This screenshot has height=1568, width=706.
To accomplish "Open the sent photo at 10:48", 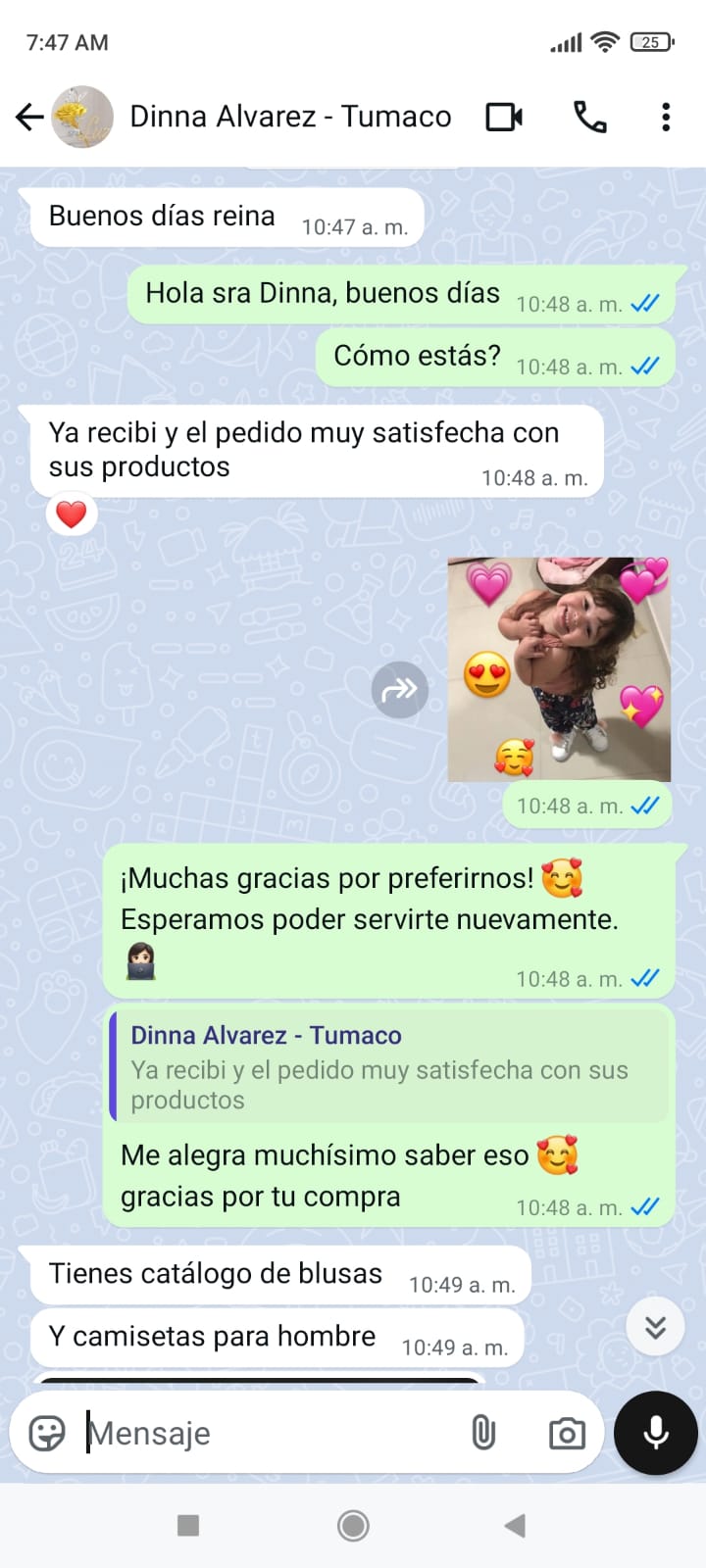I will [x=559, y=669].
